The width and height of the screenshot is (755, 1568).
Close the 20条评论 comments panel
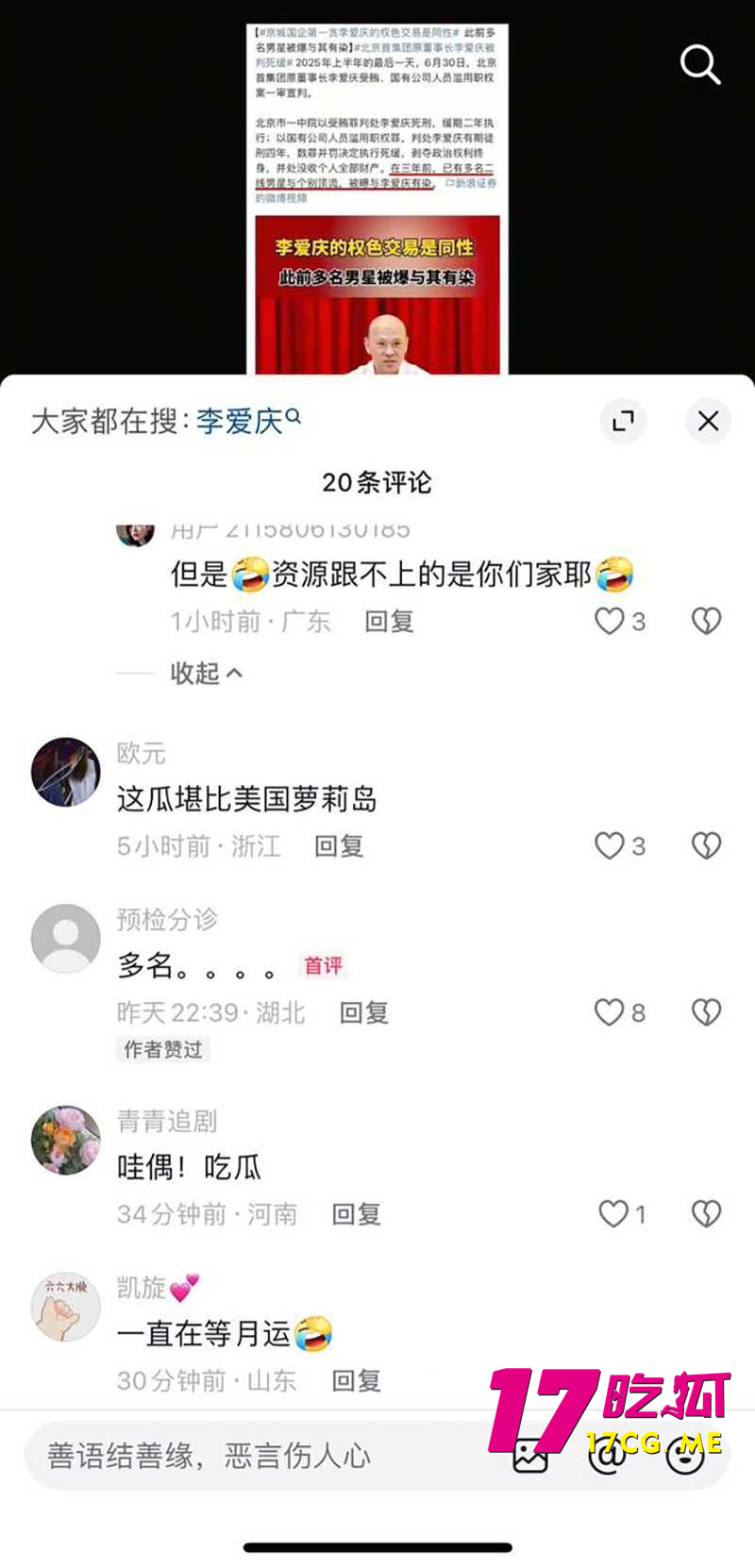tap(708, 422)
